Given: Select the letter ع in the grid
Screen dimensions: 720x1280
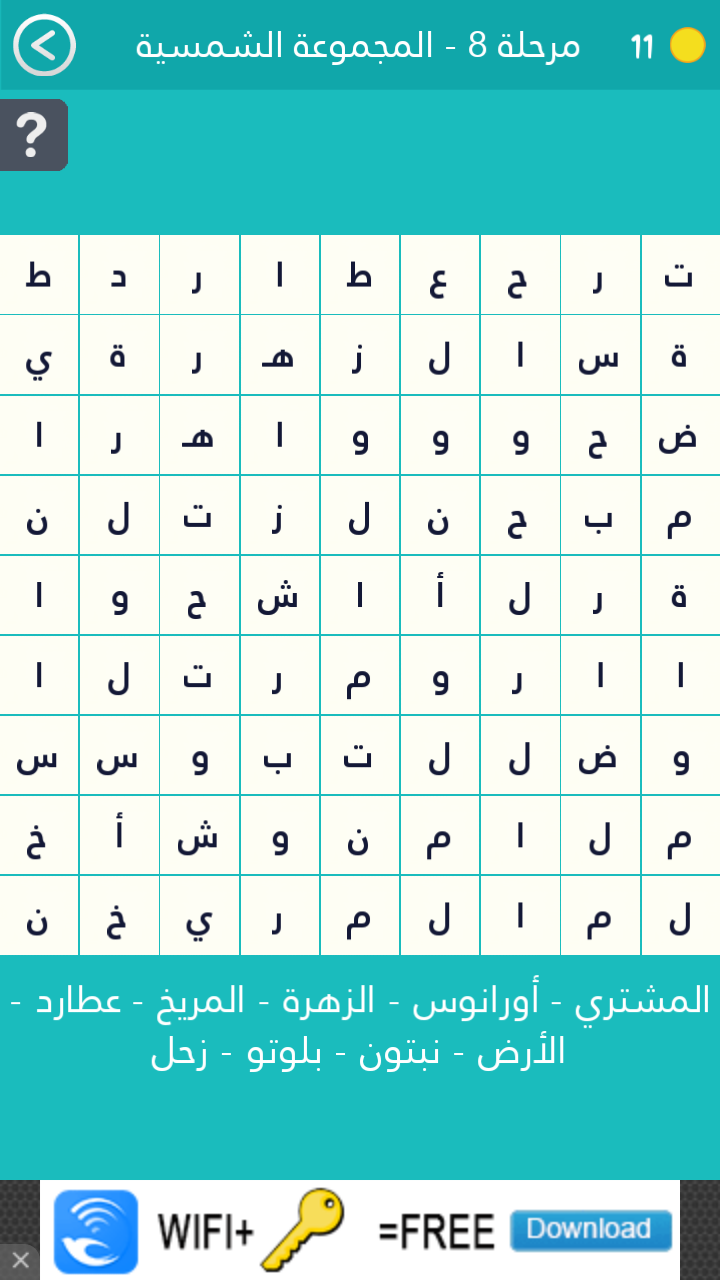Looking at the screenshot, I should 440,275.
